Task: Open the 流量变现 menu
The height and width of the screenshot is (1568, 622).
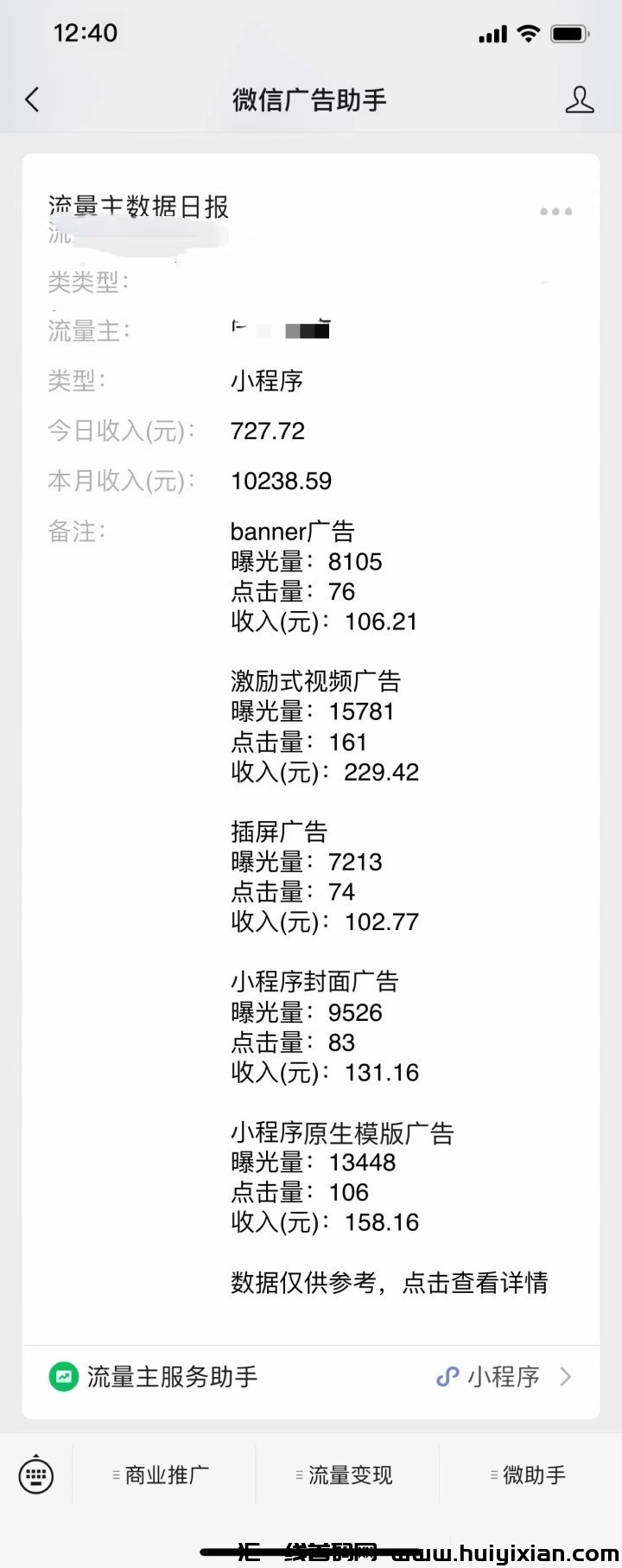Action: pos(346,1476)
